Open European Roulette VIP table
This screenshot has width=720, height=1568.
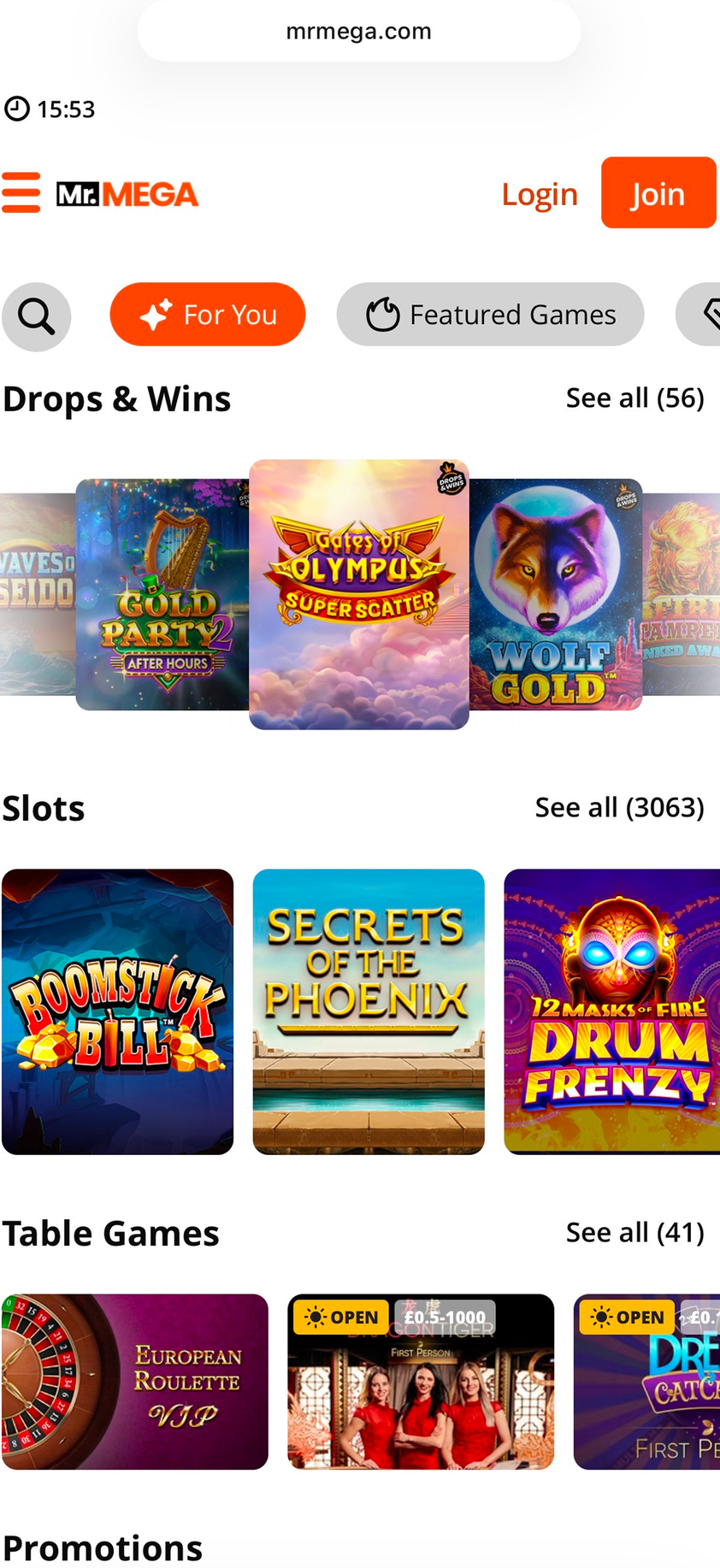tap(135, 1382)
